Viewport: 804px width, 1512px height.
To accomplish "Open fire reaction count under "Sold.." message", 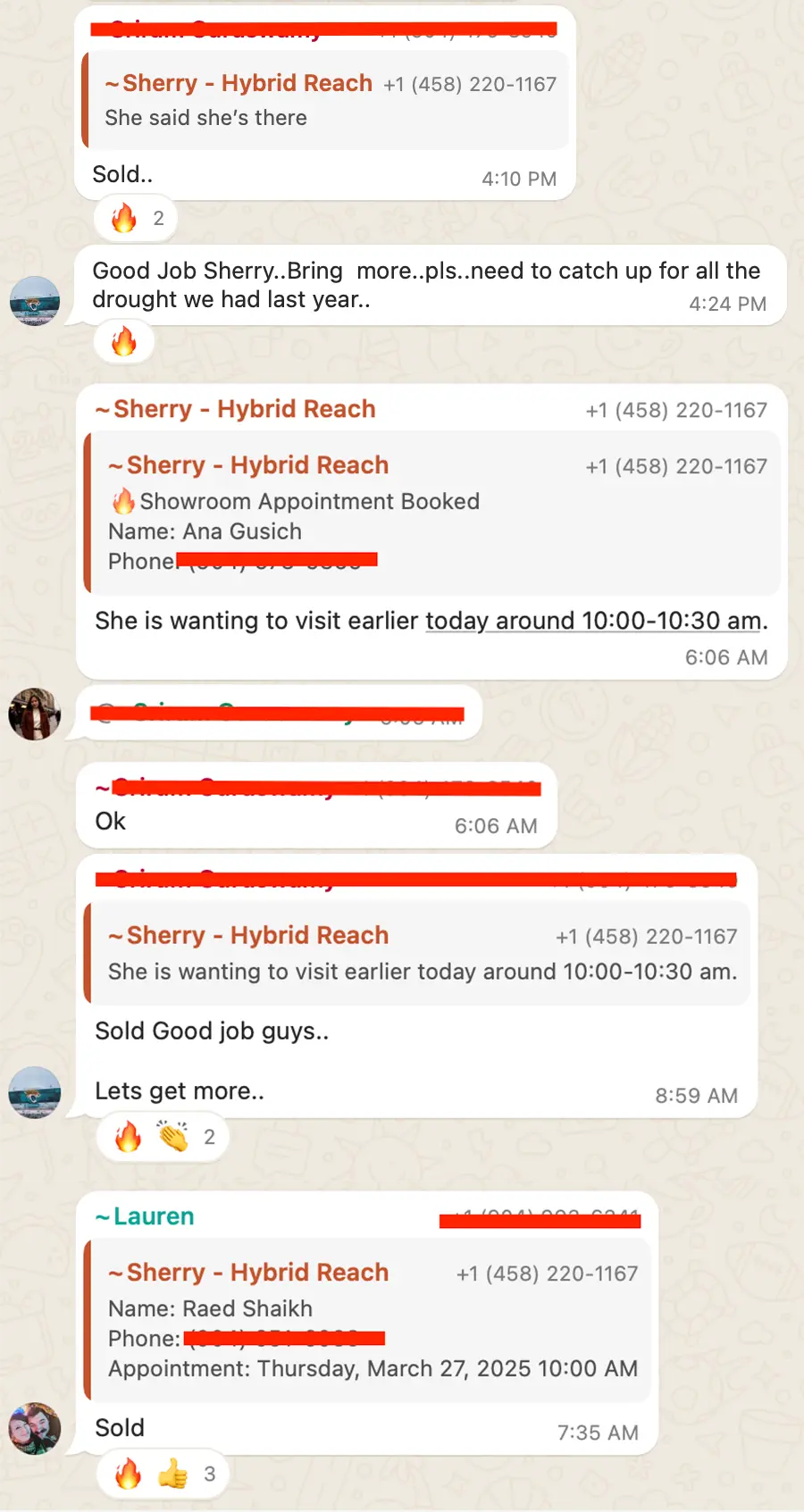I will pyautogui.click(x=136, y=219).
